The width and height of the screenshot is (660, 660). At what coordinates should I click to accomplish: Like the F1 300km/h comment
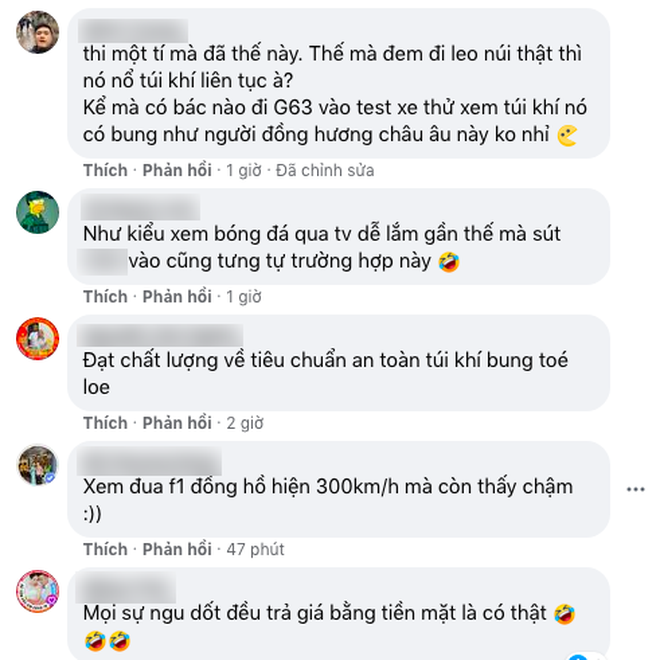[105, 549]
